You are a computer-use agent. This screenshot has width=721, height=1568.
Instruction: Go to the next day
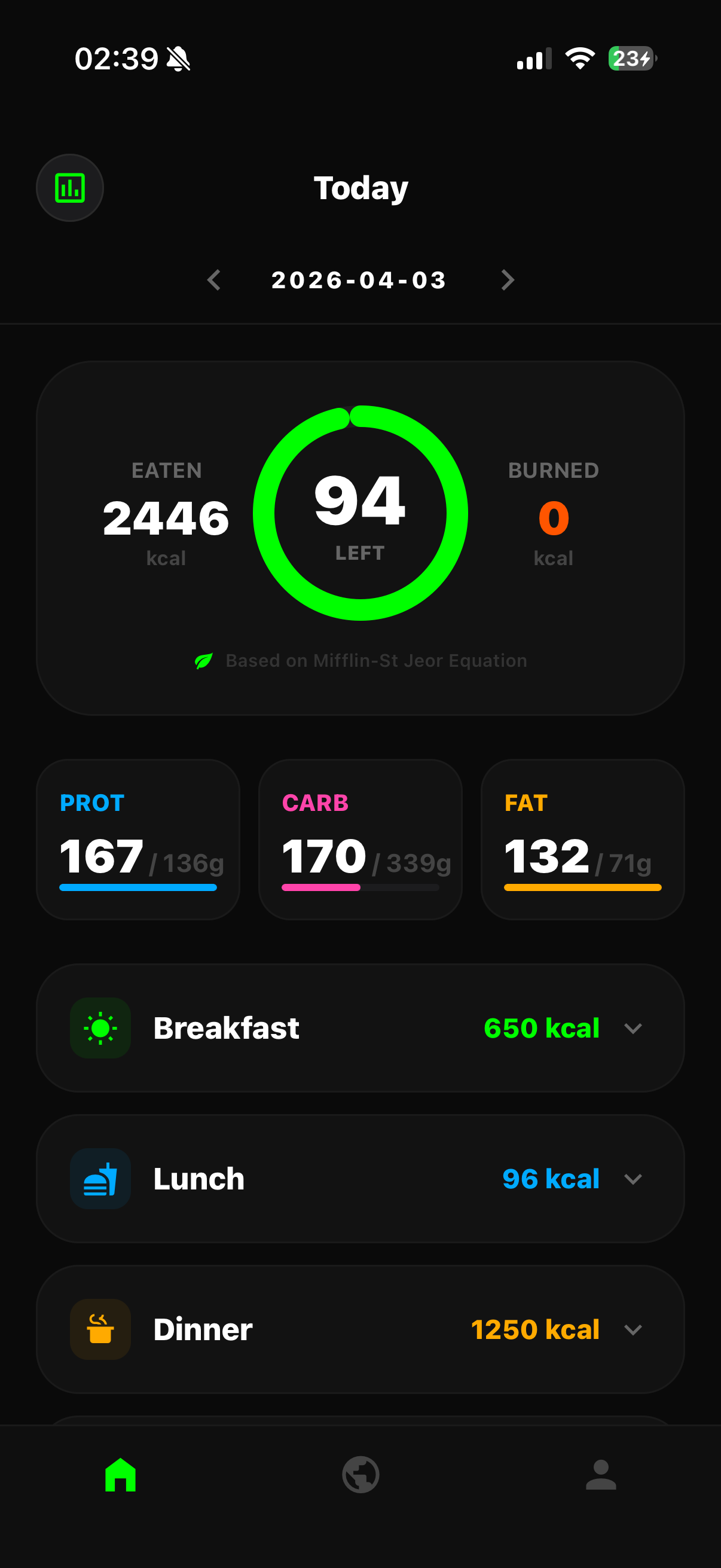click(508, 280)
